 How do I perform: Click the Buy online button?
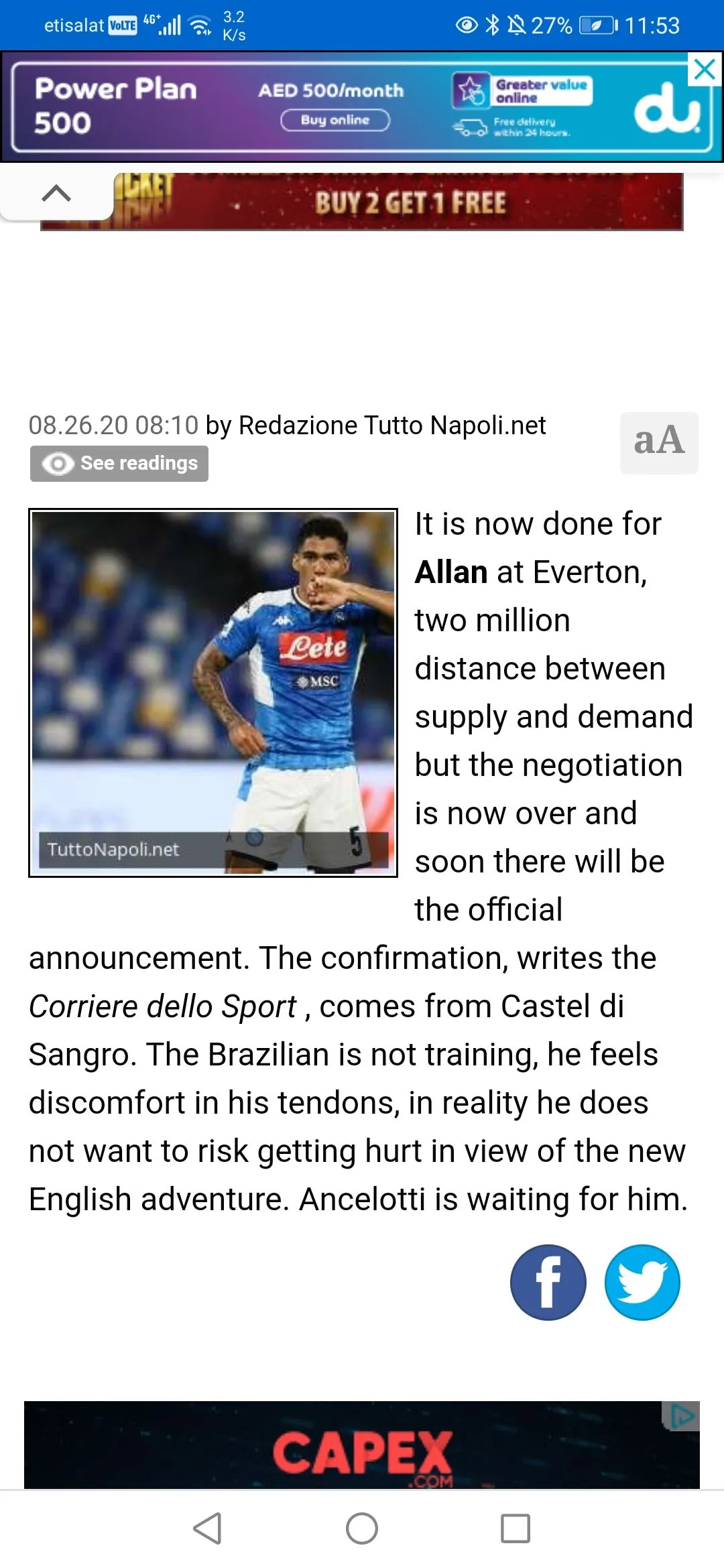tap(336, 121)
